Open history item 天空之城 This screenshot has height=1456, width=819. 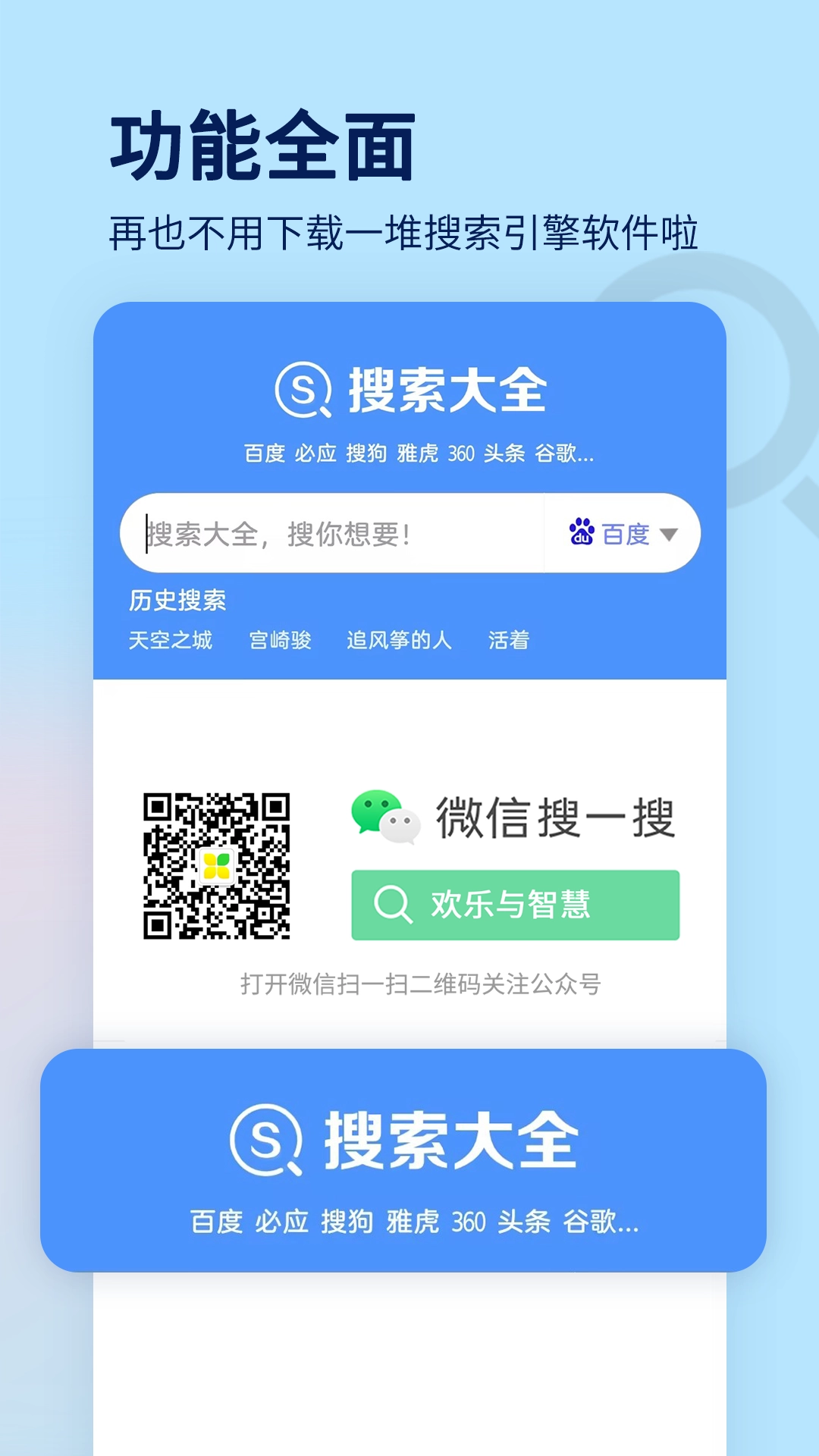coord(170,640)
